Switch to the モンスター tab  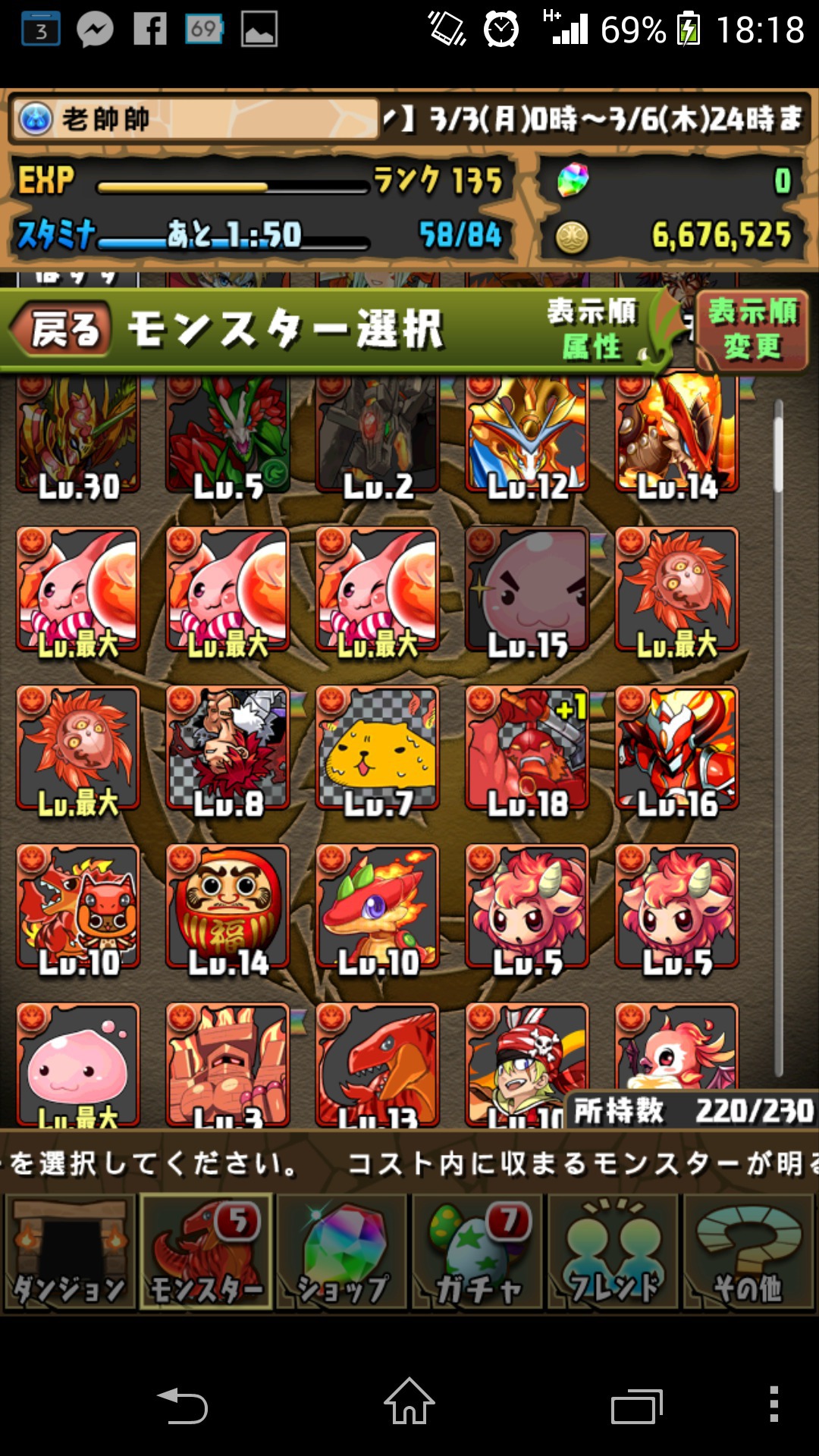pos(206,1251)
